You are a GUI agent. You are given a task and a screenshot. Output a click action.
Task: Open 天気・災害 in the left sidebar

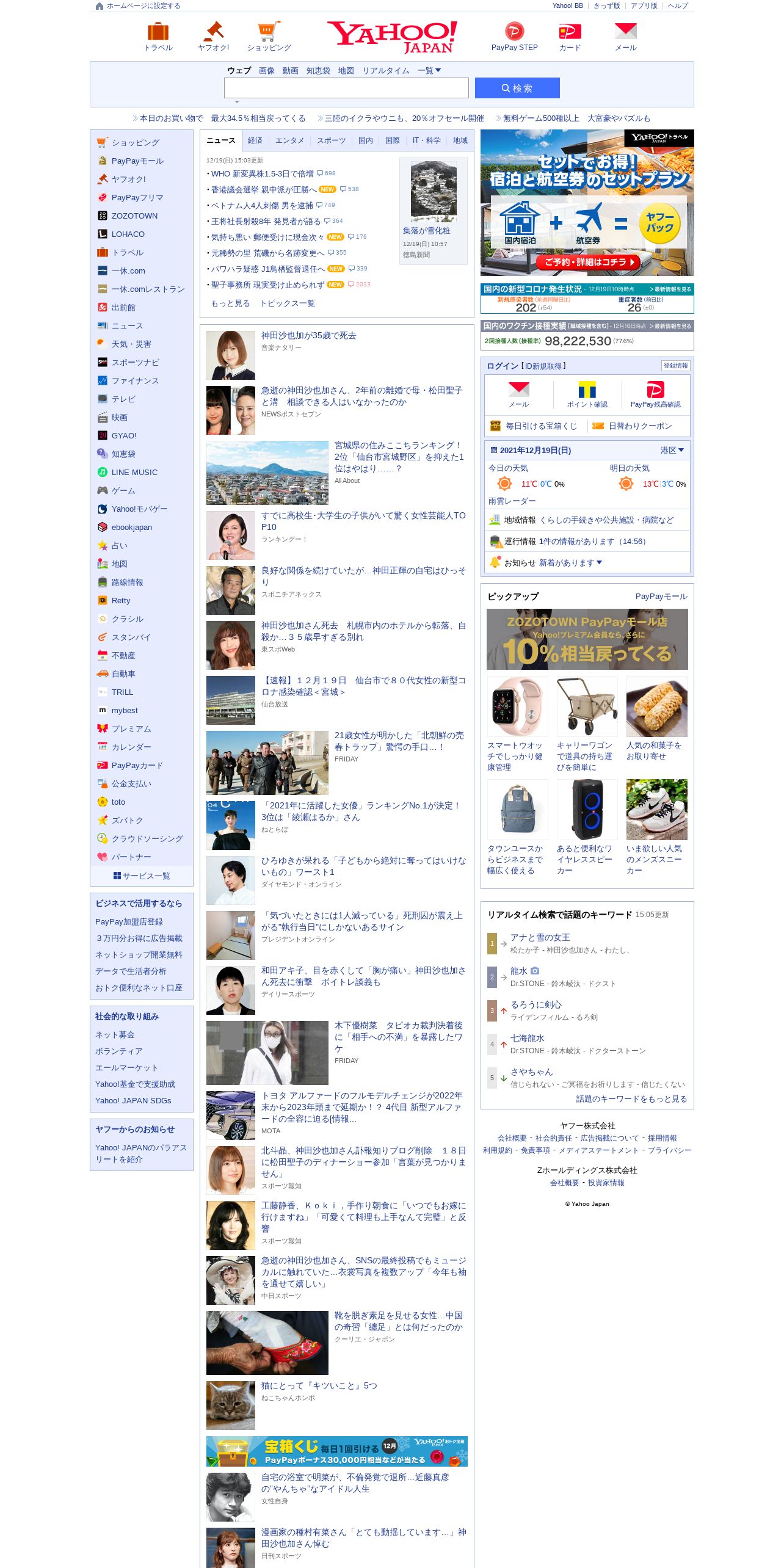(131, 344)
